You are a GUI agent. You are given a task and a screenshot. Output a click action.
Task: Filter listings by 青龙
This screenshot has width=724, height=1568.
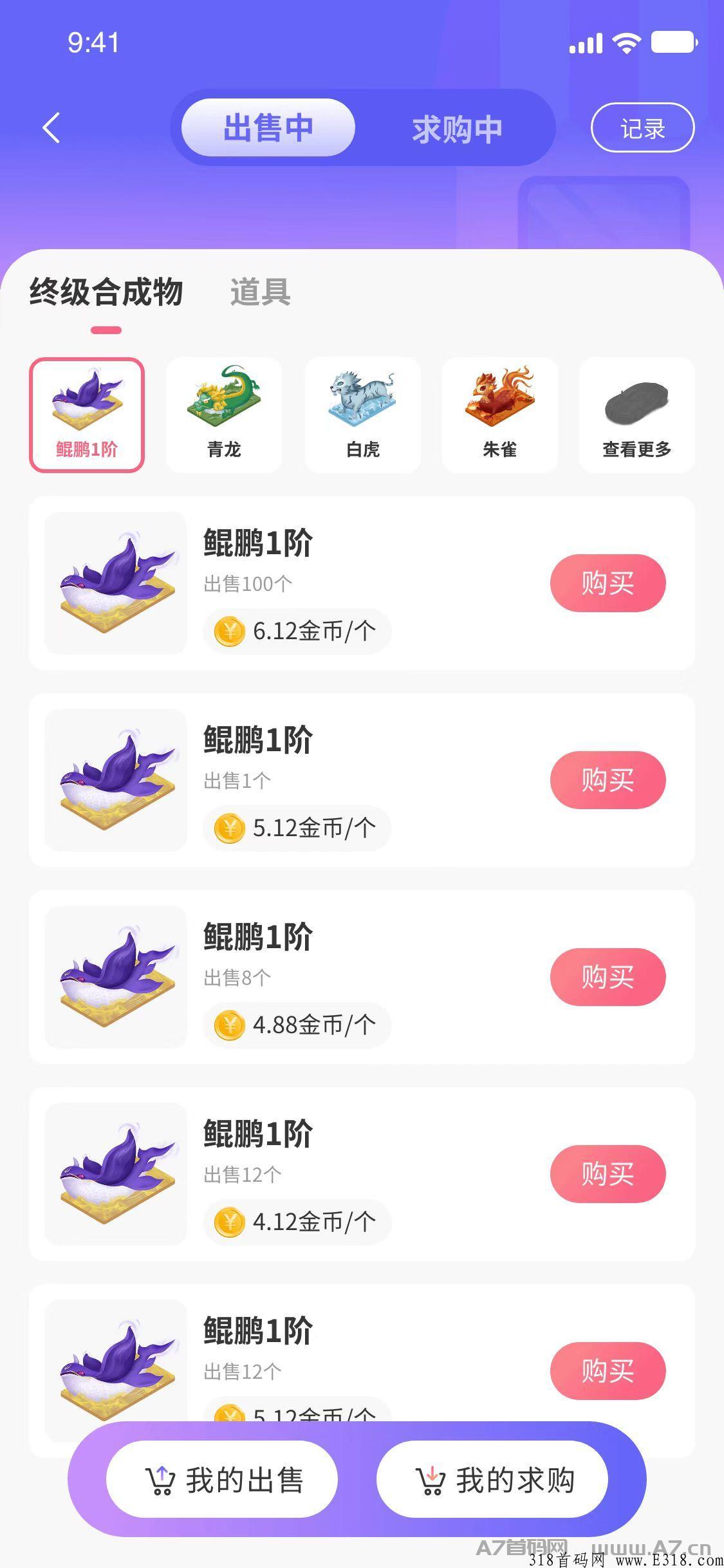coord(223,415)
